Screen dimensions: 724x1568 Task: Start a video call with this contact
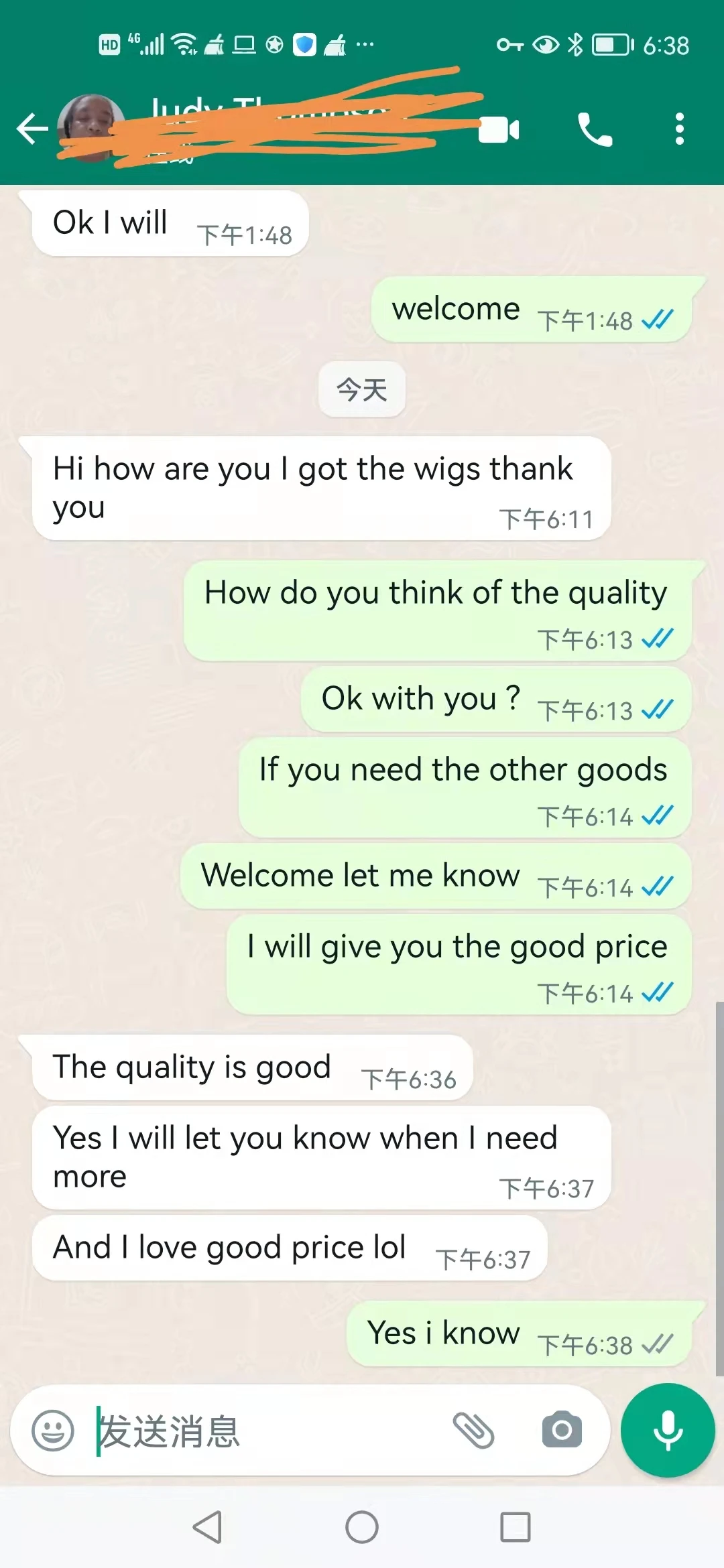[499, 129]
